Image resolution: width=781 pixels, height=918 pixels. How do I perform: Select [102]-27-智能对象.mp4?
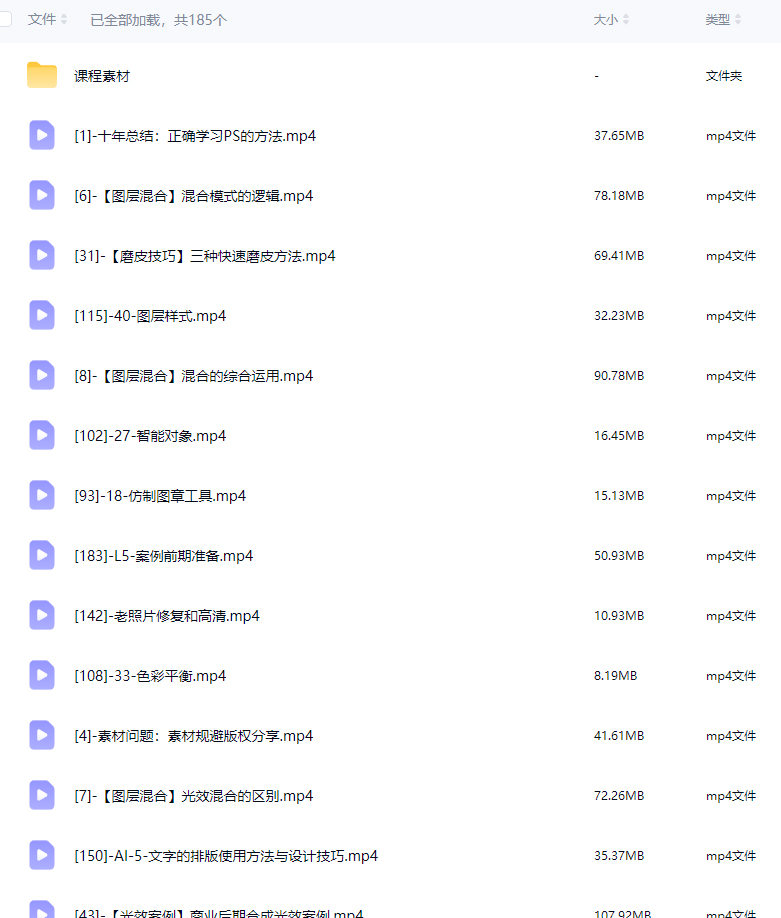click(x=150, y=436)
